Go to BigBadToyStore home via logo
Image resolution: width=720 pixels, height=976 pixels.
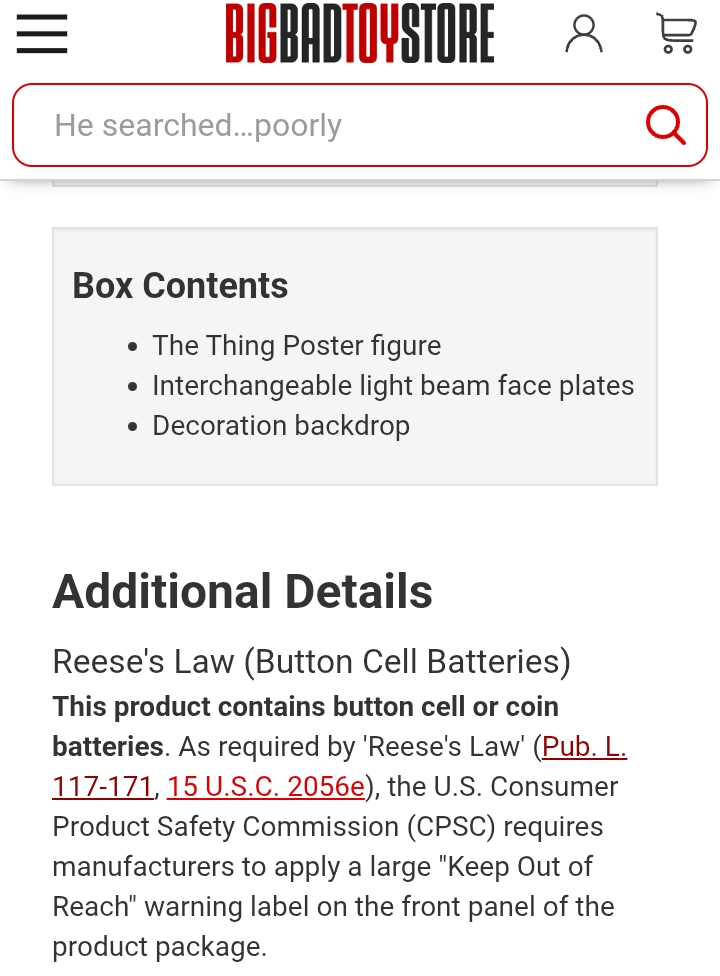coord(360,34)
